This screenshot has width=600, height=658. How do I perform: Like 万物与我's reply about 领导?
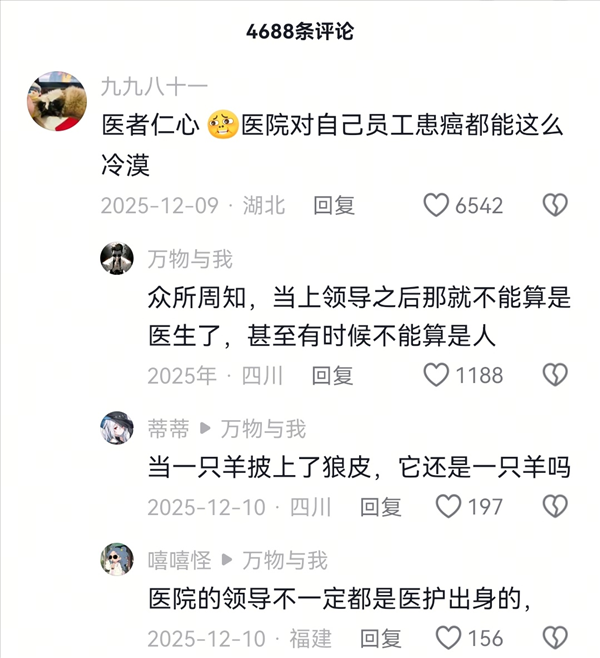[x=436, y=375]
